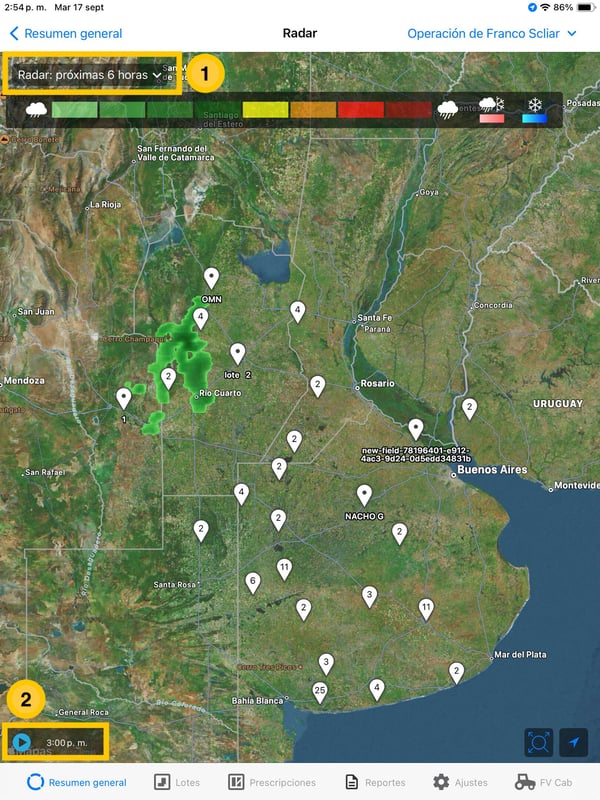The height and width of the screenshot is (800, 600).
Task: Open the Operación de Franco Scliar dropdown
Action: [492, 33]
